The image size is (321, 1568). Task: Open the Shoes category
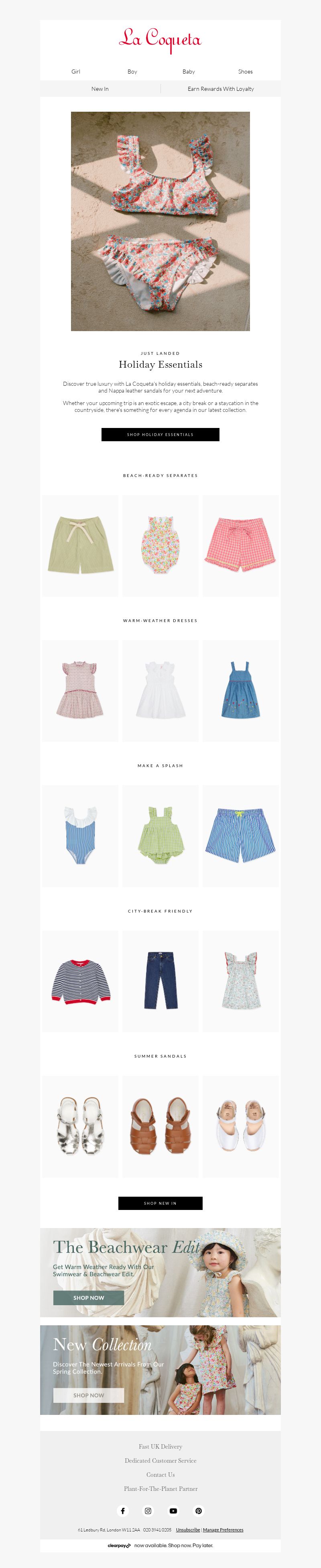(245, 72)
